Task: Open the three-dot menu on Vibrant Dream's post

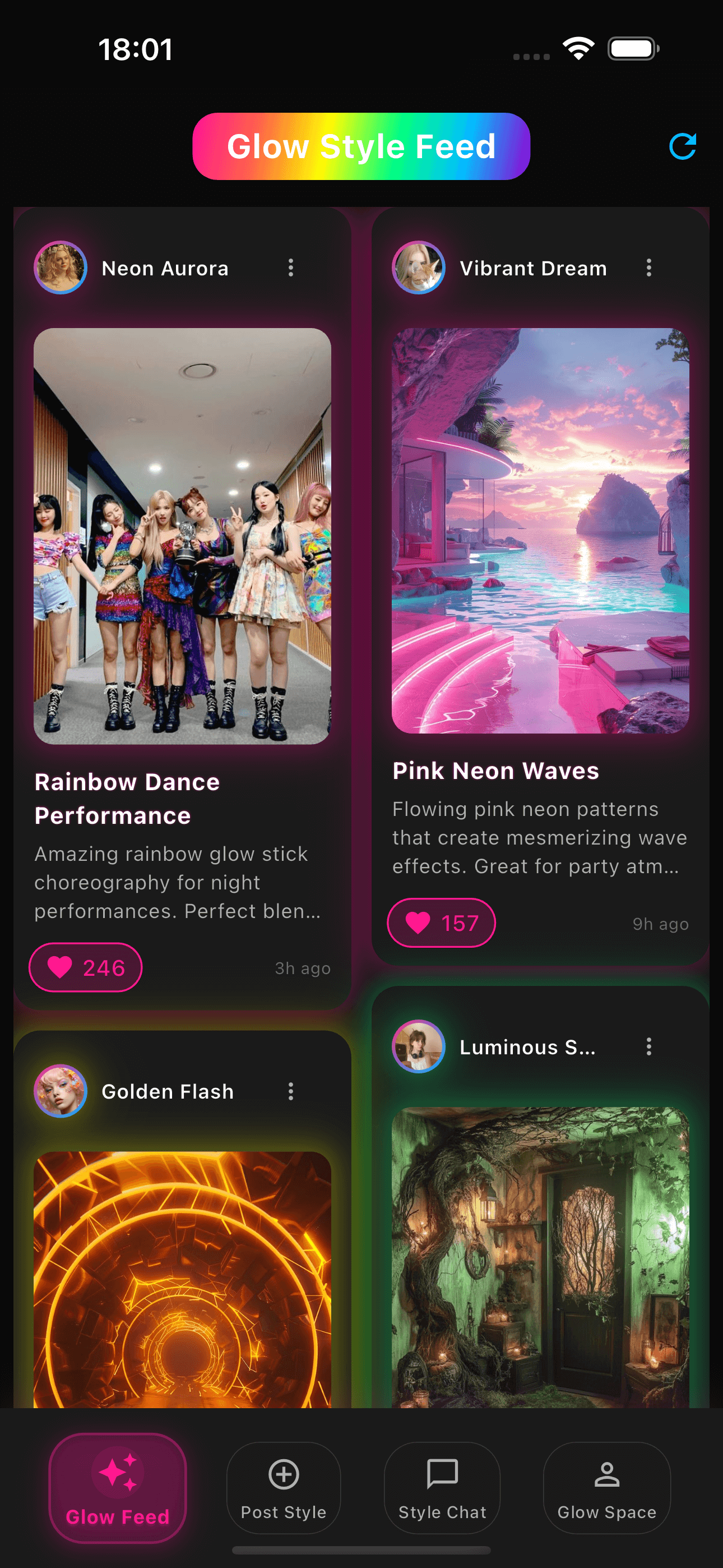Action: 649,267
